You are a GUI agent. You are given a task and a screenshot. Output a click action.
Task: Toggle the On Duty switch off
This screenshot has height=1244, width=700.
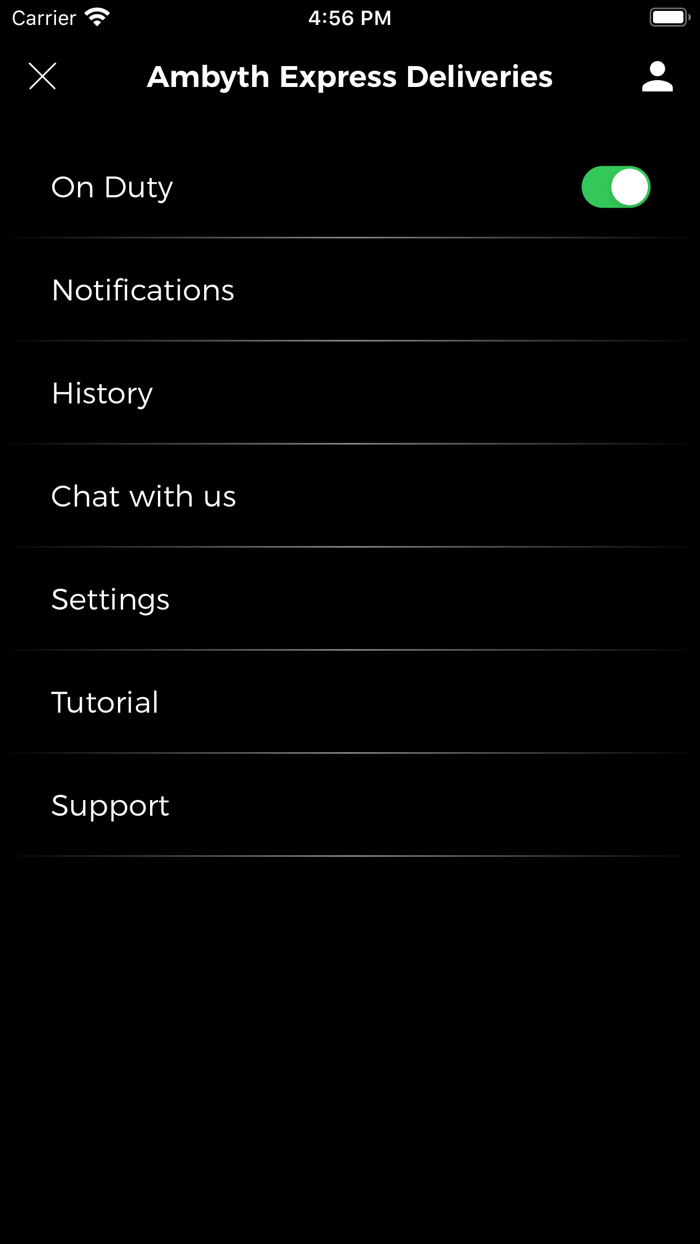coord(615,187)
